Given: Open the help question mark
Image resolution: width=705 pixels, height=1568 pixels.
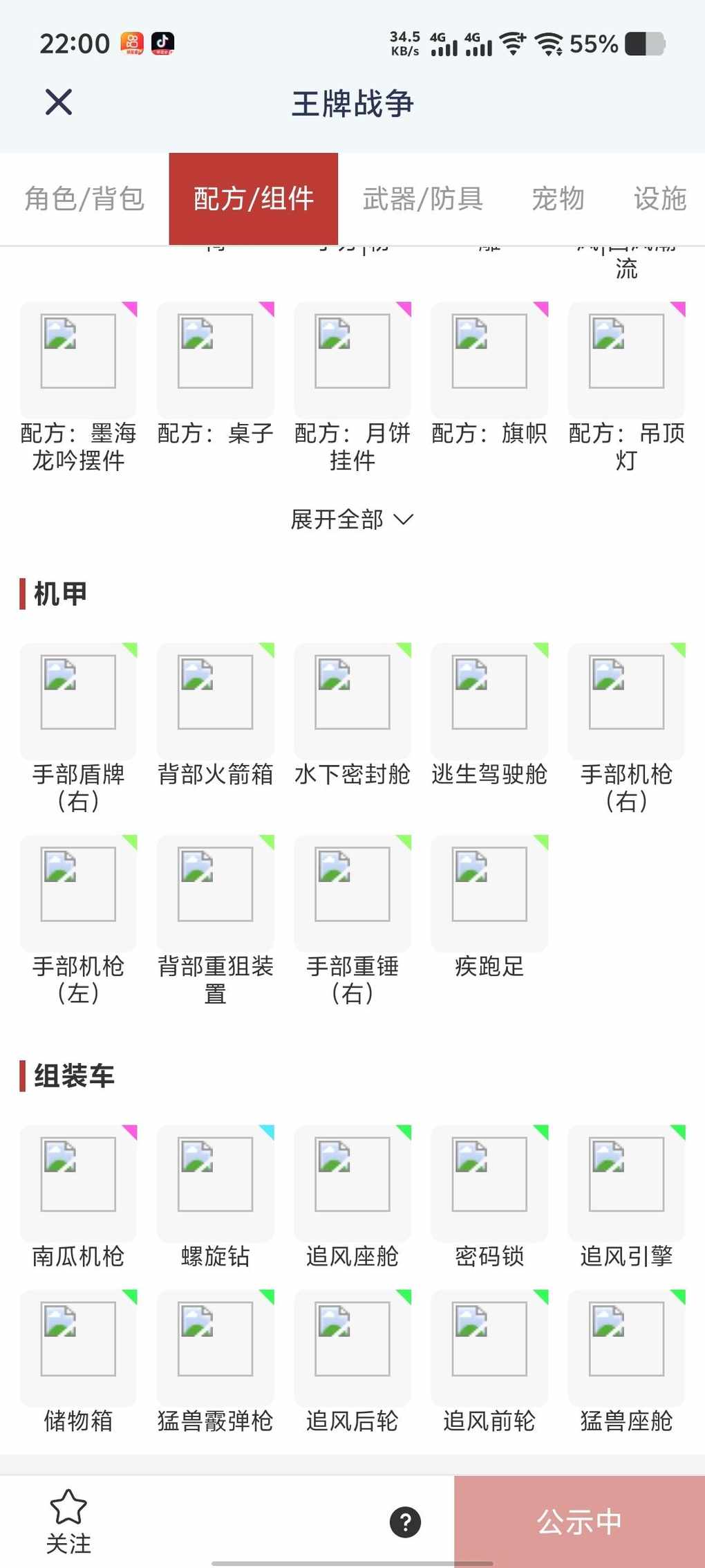Looking at the screenshot, I should [x=406, y=1522].
